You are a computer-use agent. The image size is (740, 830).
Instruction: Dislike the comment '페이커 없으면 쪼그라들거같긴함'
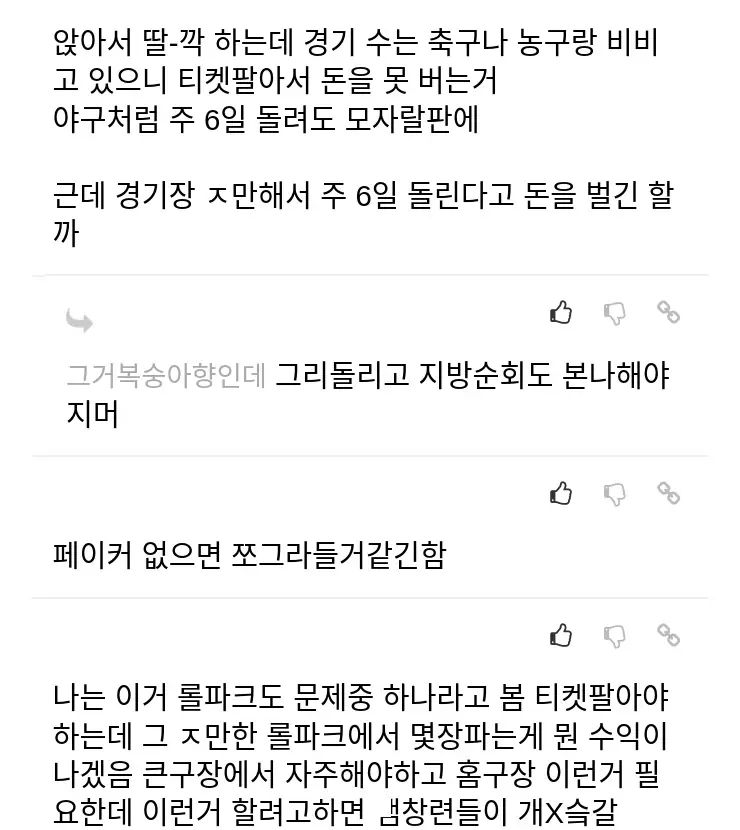coord(615,493)
